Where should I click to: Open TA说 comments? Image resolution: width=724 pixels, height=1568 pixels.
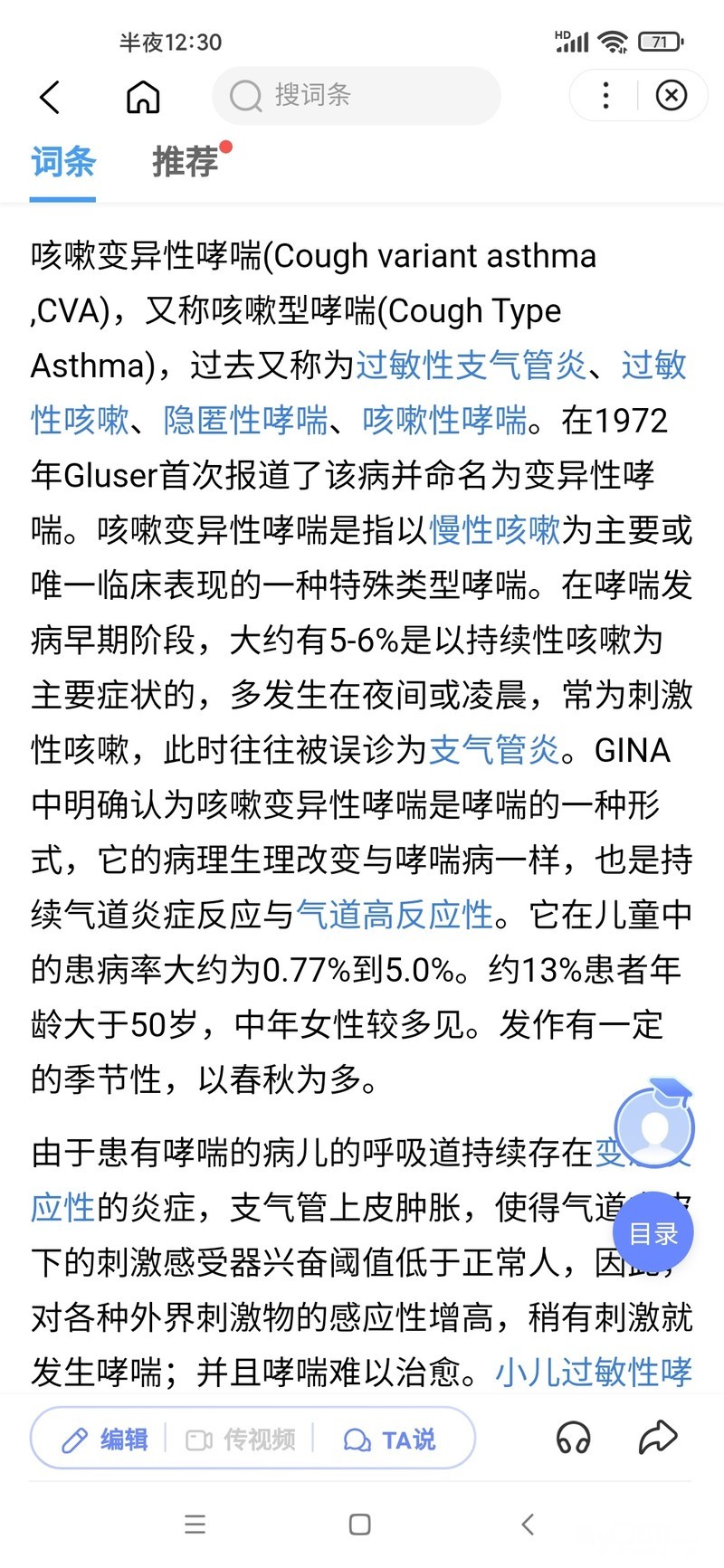[x=390, y=1440]
